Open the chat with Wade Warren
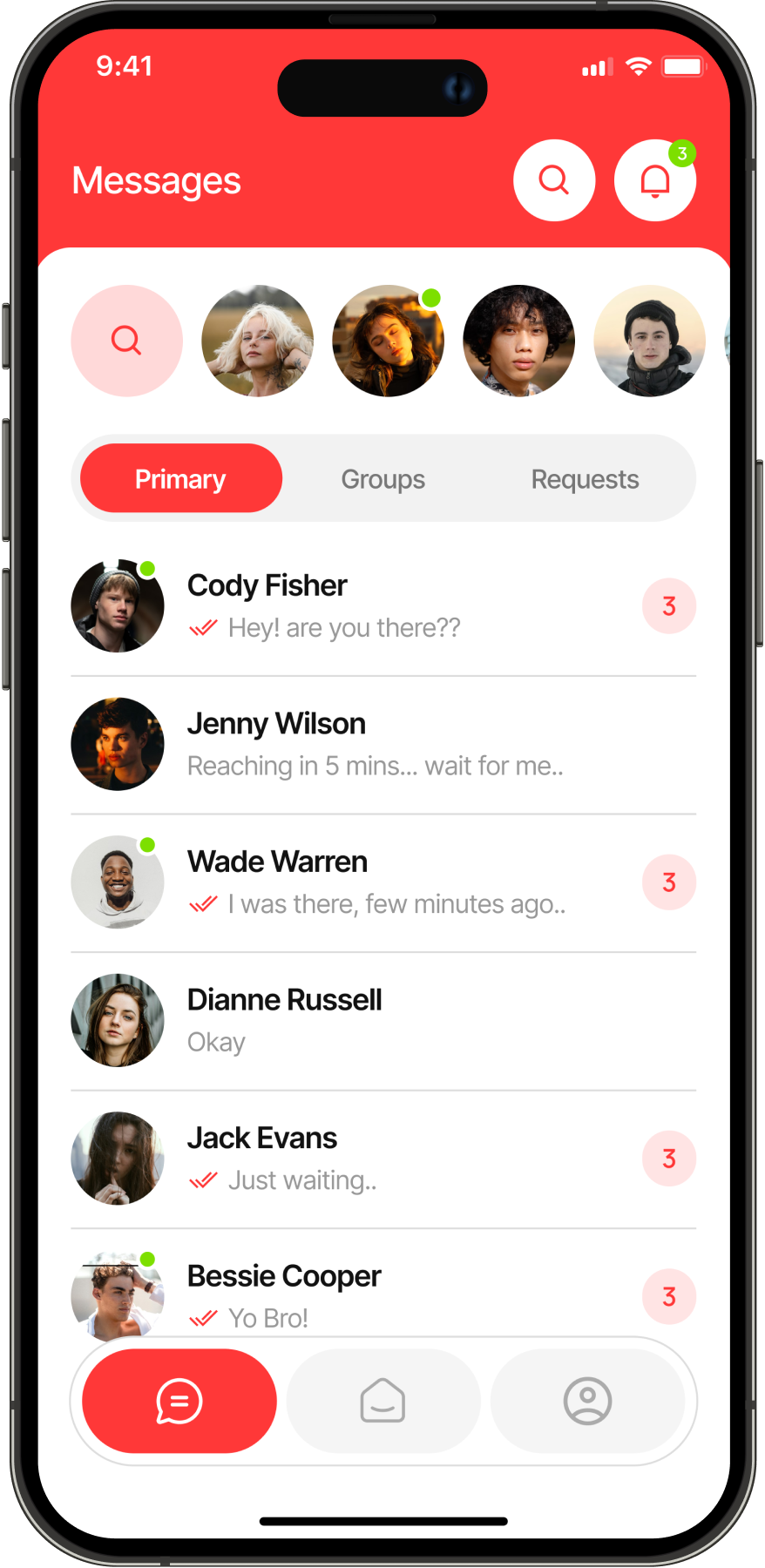This screenshot has height=1568, width=765. click(x=383, y=882)
